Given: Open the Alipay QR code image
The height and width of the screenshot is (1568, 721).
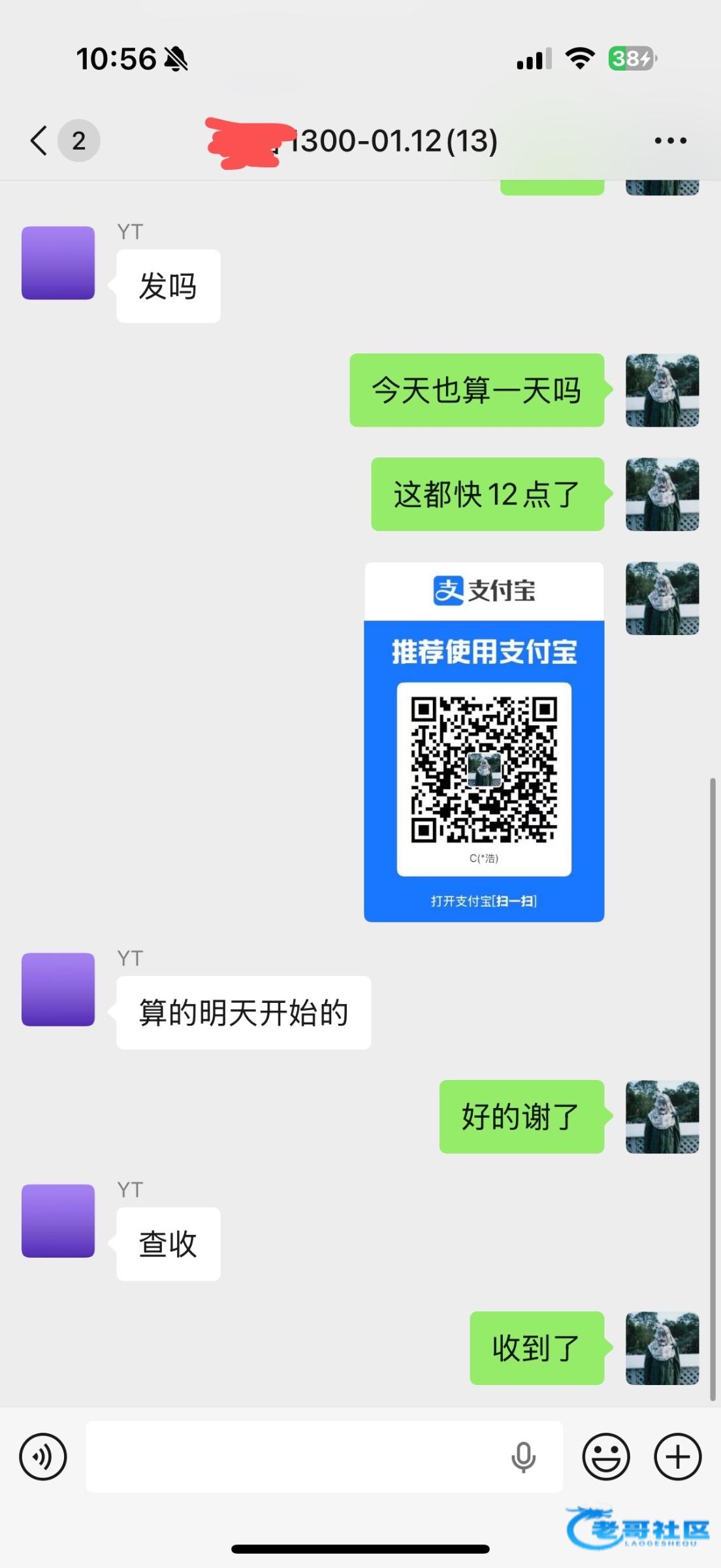Looking at the screenshot, I should click(x=484, y=742).
